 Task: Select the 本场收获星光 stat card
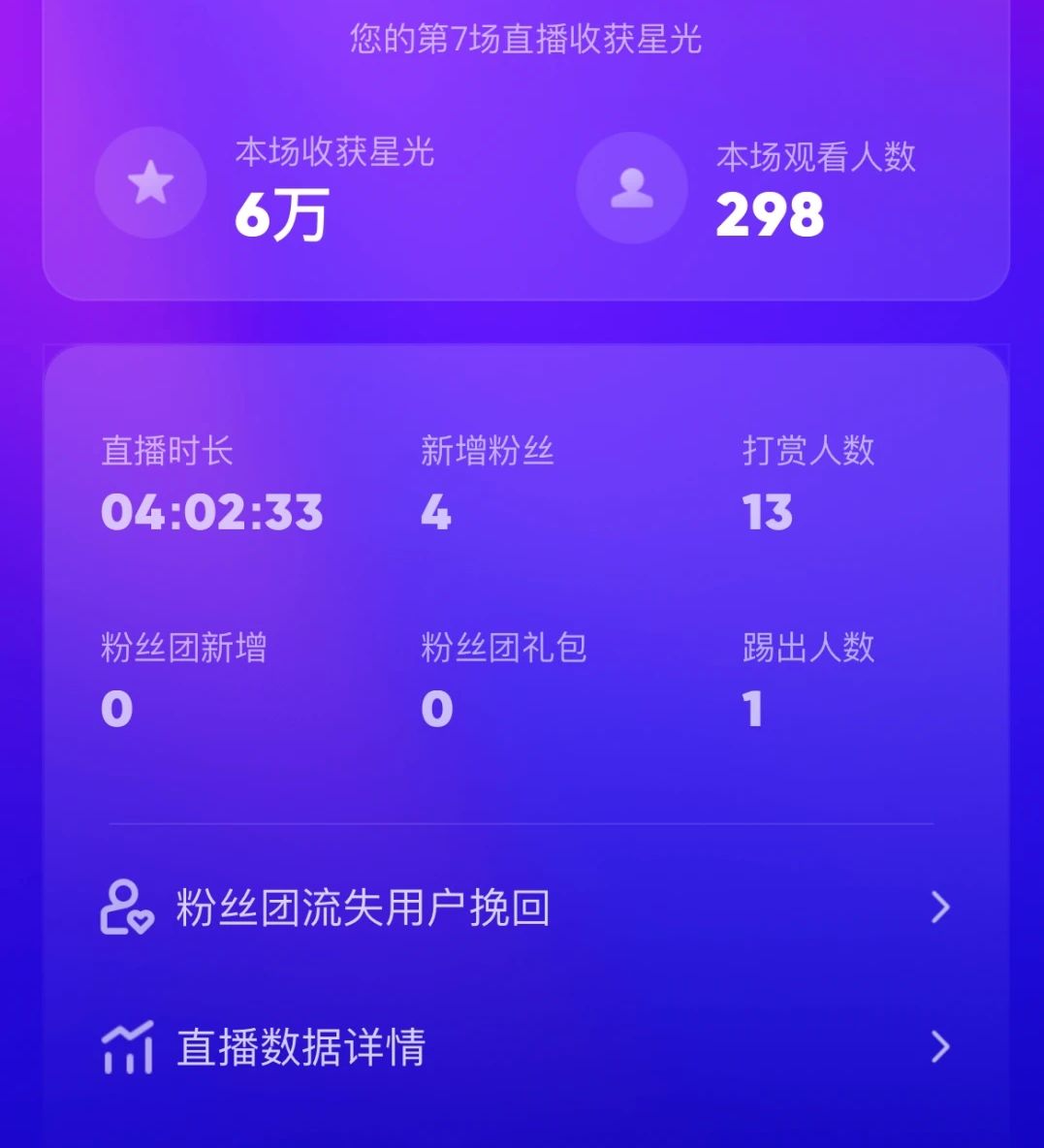[x=281, y=184]
